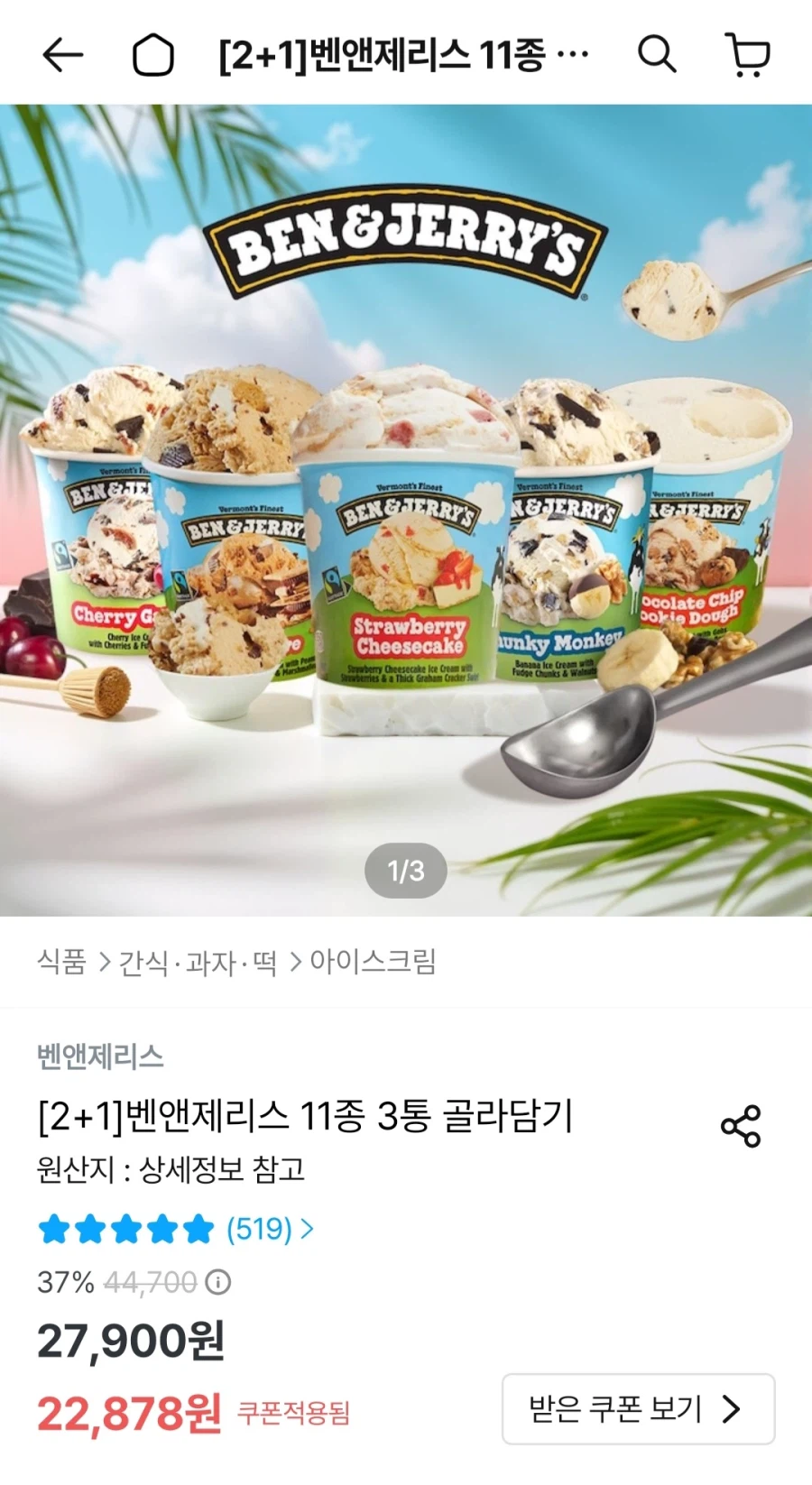Viewport: 812px width, 1485px height.
Task: Open the Ben & Jerry's product photo
Action: click(x=406, y=505)
